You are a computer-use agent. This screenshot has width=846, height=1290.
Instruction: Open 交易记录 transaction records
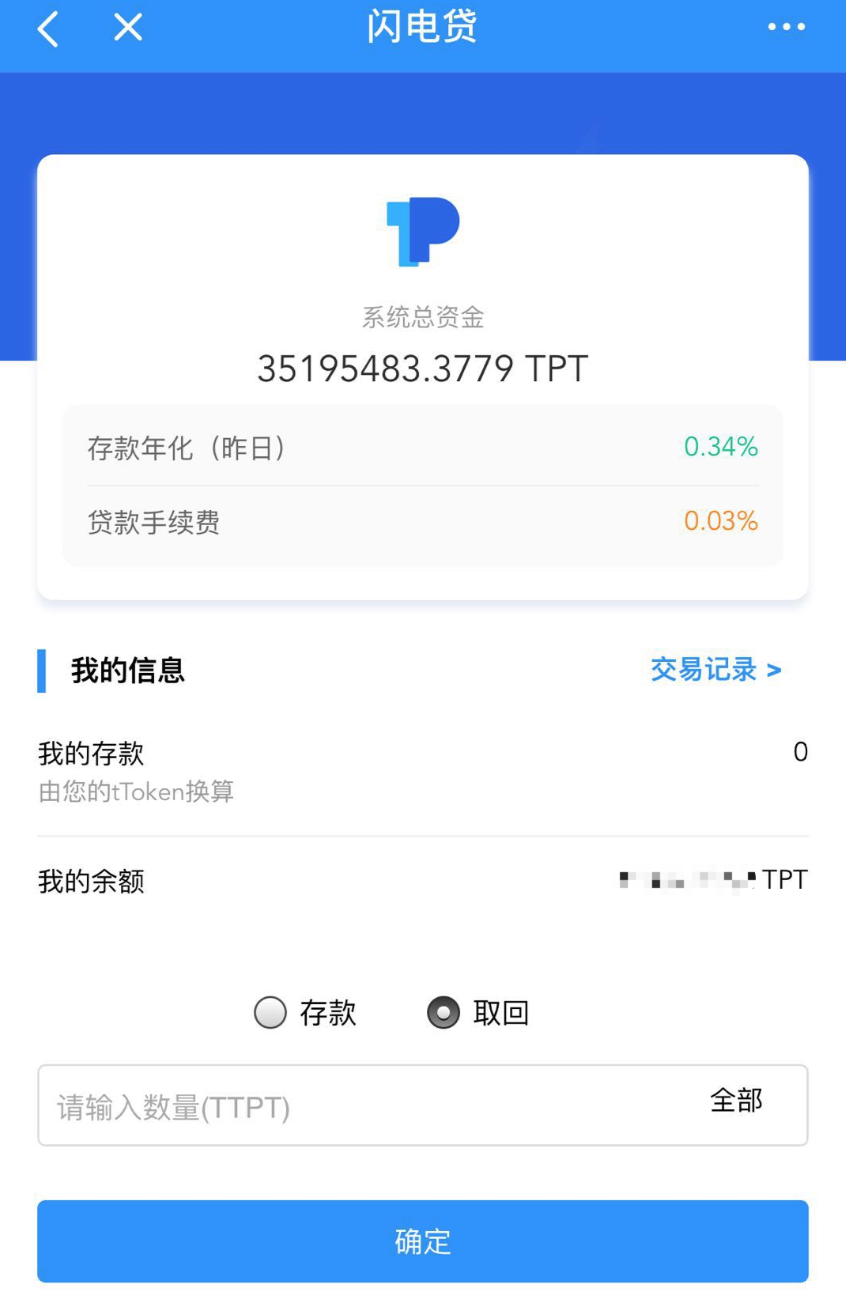click(x=715, y=670)
